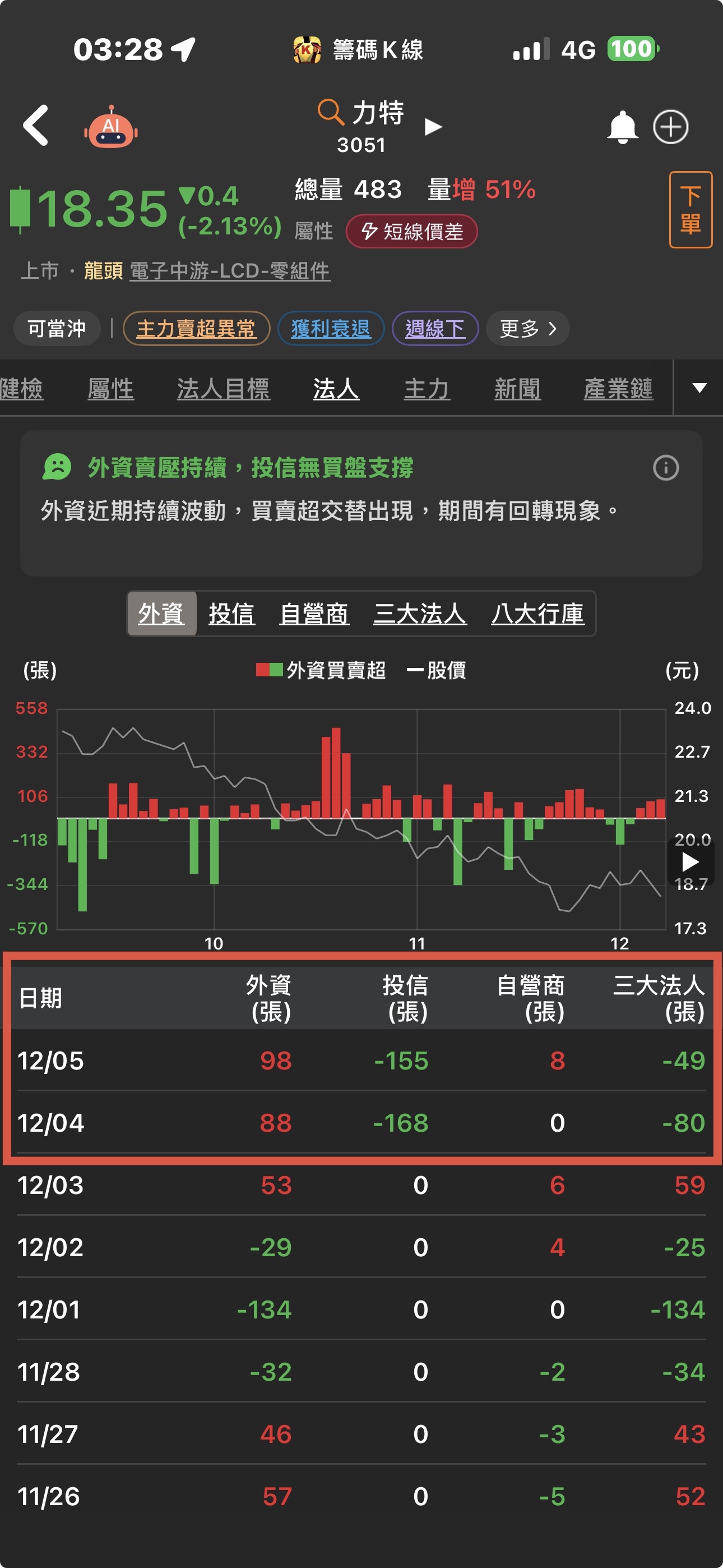Add stock to watchlist with plus icon
This screenshot has width=723, height=1568.
[x=670, y=127]
